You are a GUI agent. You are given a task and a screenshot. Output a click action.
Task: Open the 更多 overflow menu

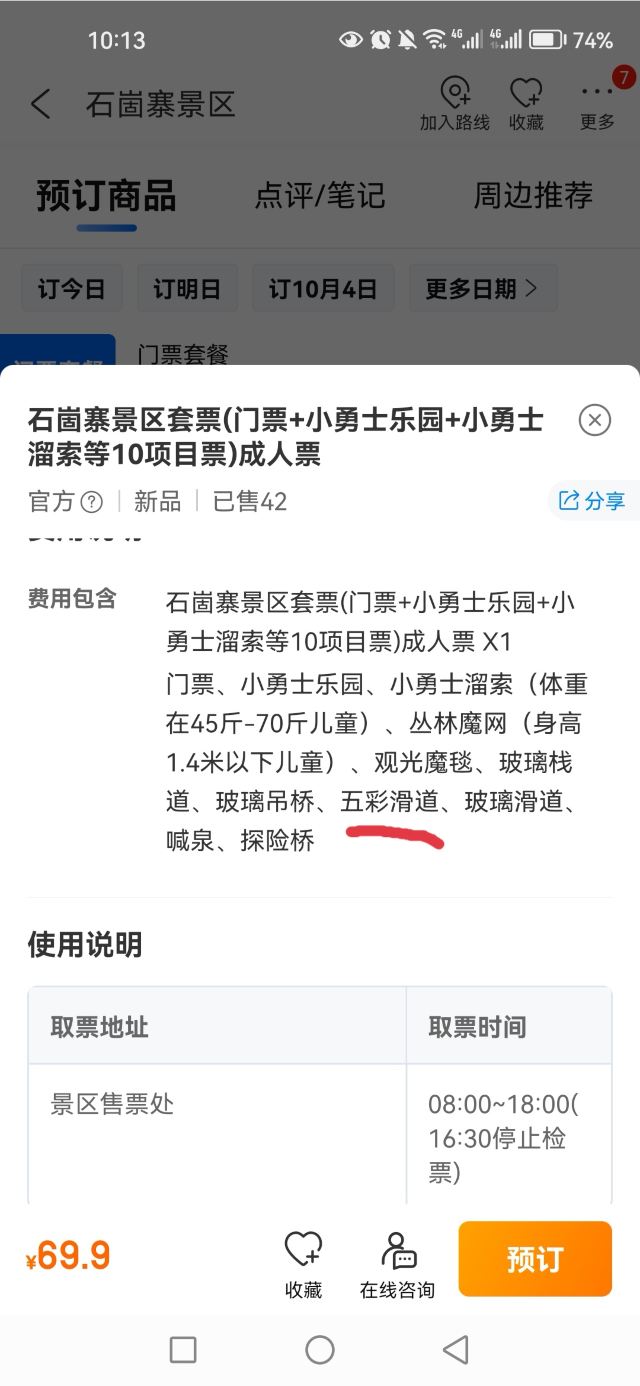598,104
